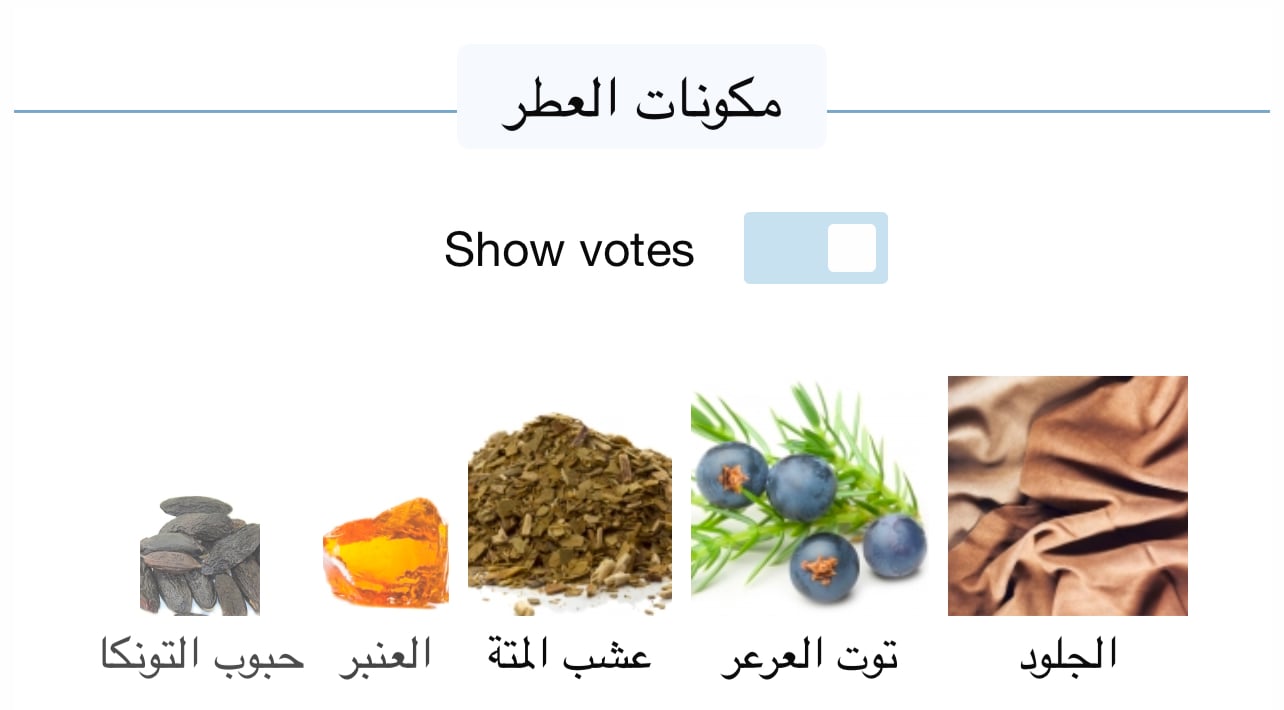Viewport: 1284px width, 710px height.
Task: Open the حبوب التونكا note
Action: point(200,555)
